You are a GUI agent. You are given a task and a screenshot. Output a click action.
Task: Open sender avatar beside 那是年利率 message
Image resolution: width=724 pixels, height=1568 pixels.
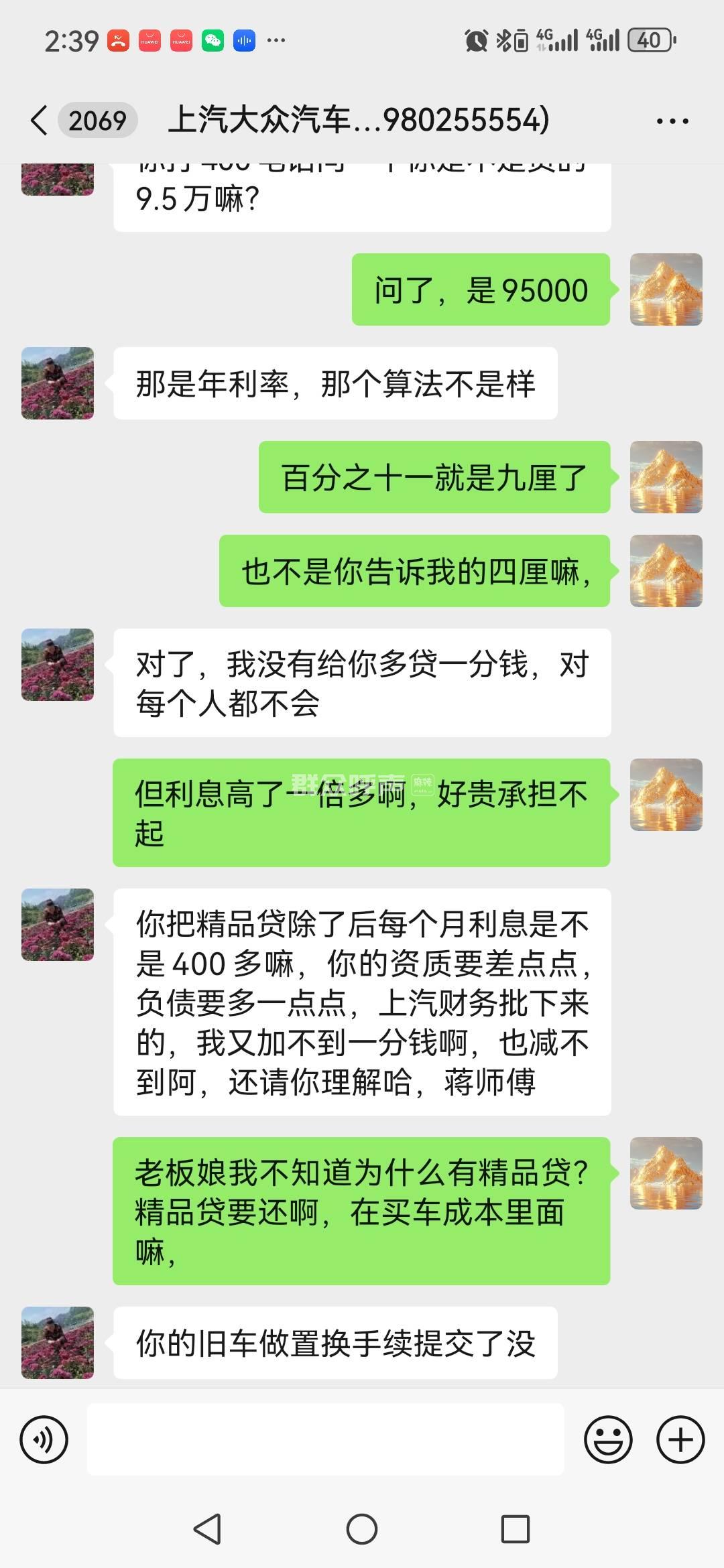pos(58,383)
